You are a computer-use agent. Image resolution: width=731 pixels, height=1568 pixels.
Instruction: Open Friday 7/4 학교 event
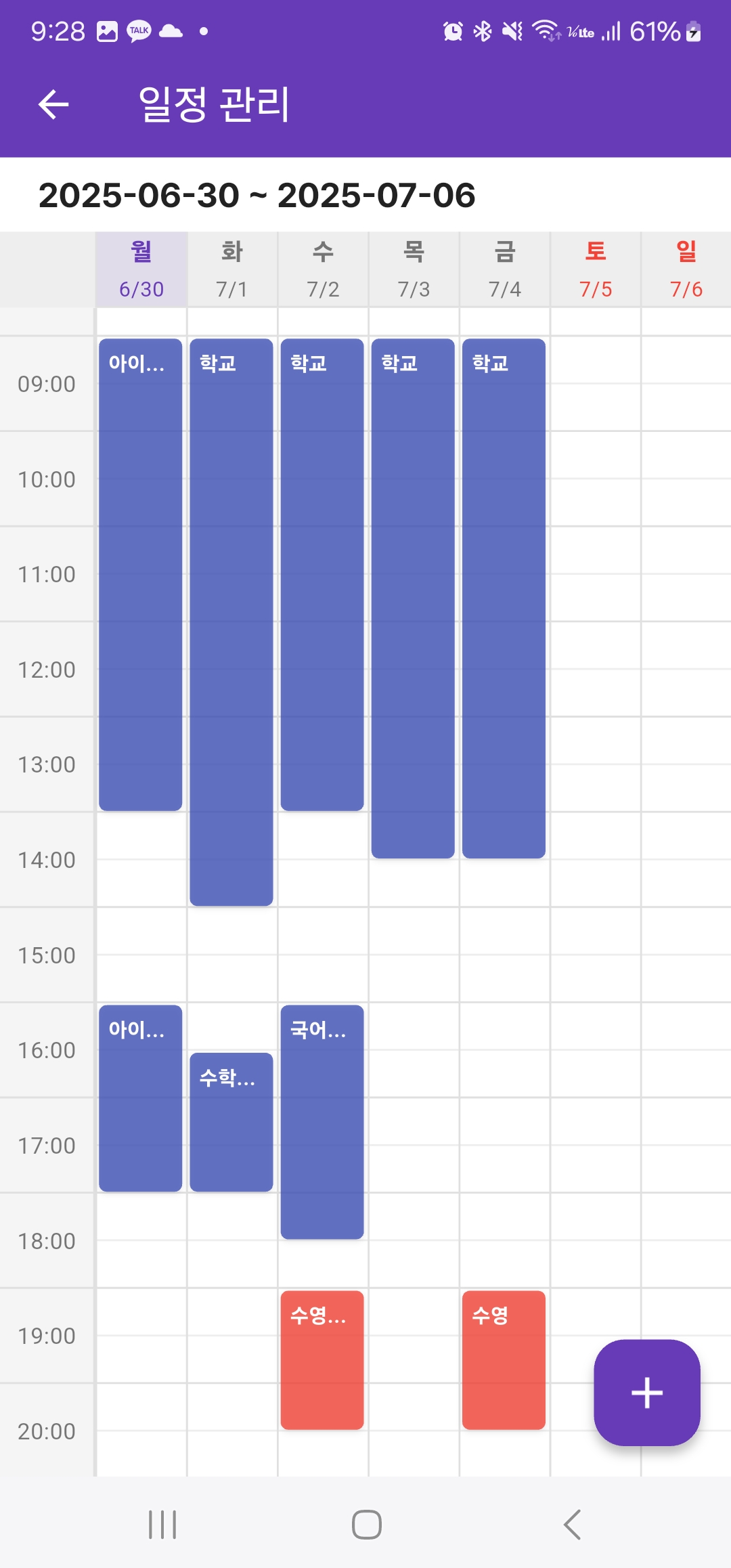click(x=504, y=598)
